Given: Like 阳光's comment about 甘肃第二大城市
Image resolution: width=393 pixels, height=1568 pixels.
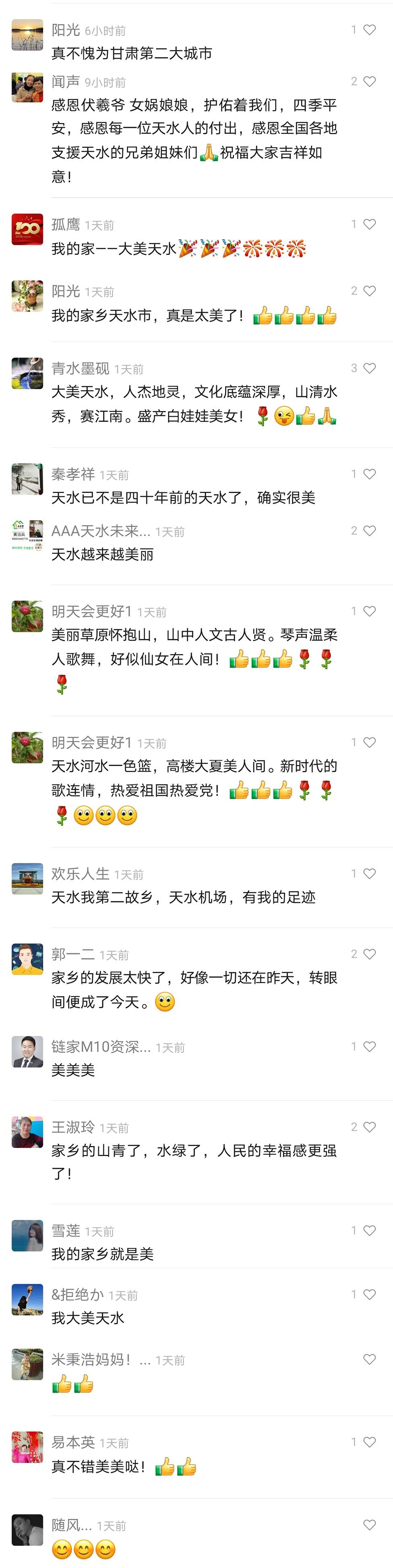Looking at the screenshot, I should coord(369,30).
